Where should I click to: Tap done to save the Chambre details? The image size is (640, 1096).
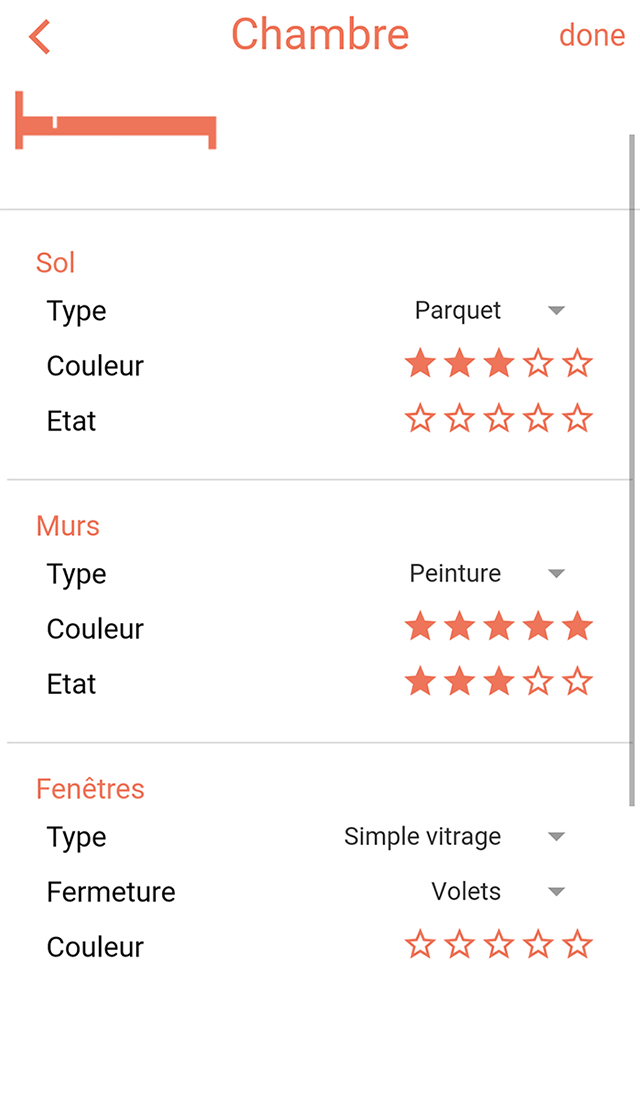[592, 36]
